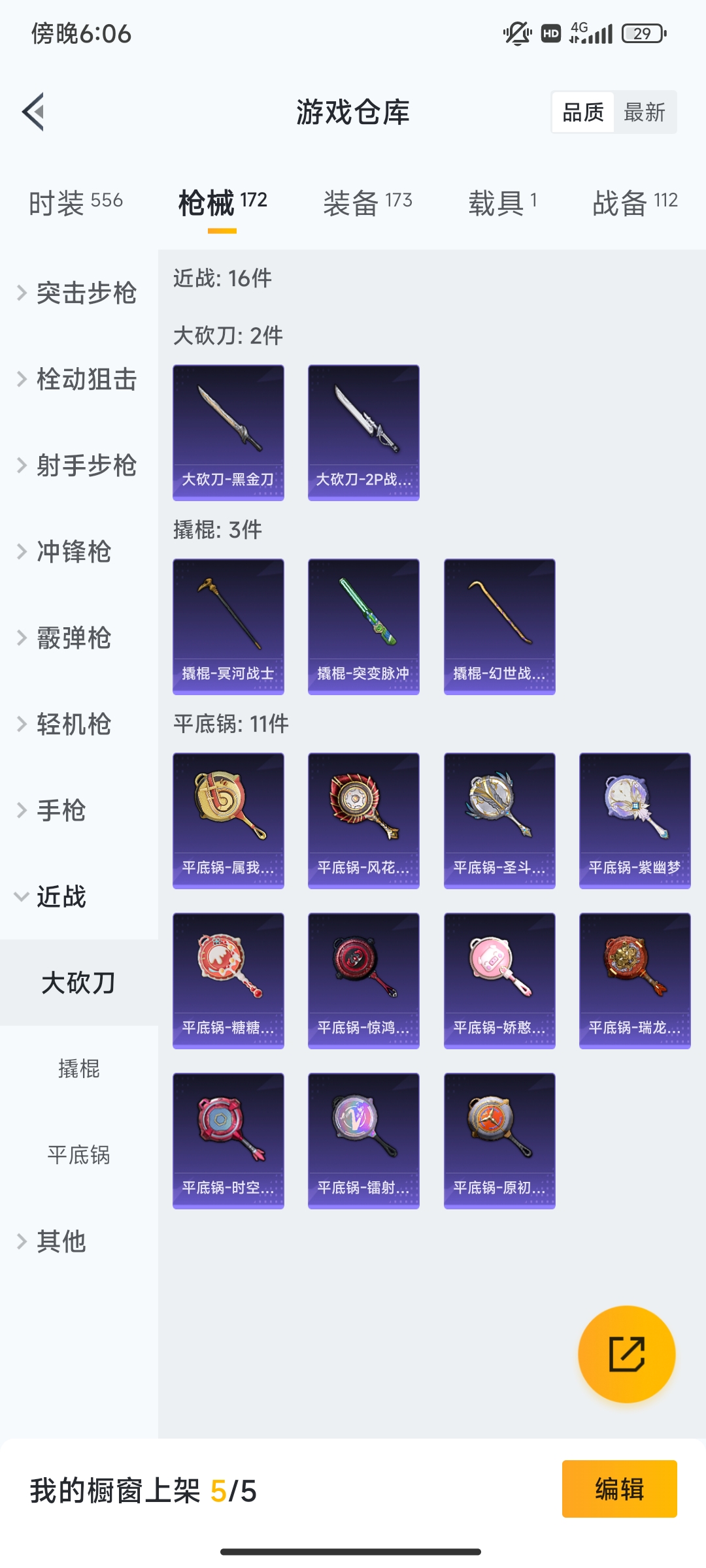Open the 撬棍-突变脉冲 item
This screenshot has height=1568, width=706.
click(363, 626)
